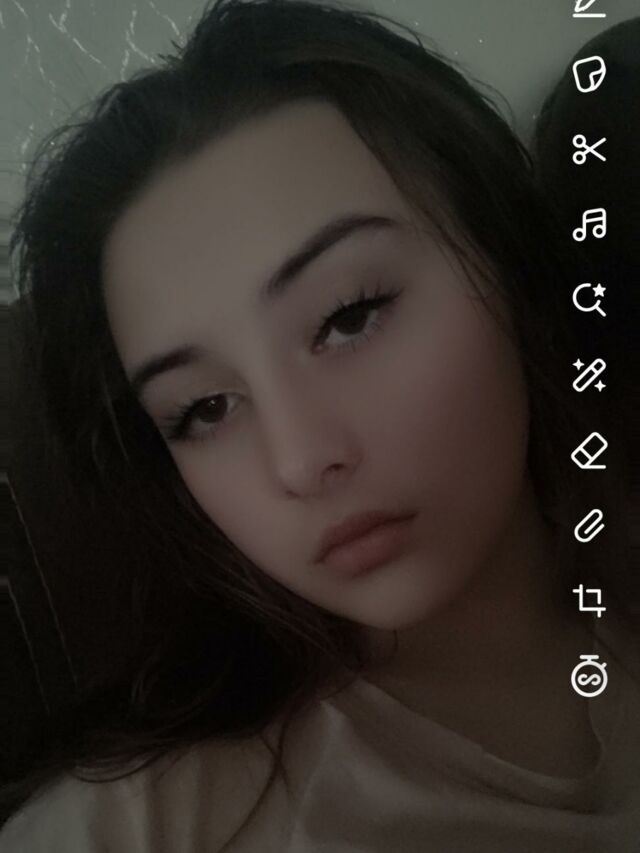Screen dimensions: 640x853
Task: Open the sticker picker
Action: (589, 75)
